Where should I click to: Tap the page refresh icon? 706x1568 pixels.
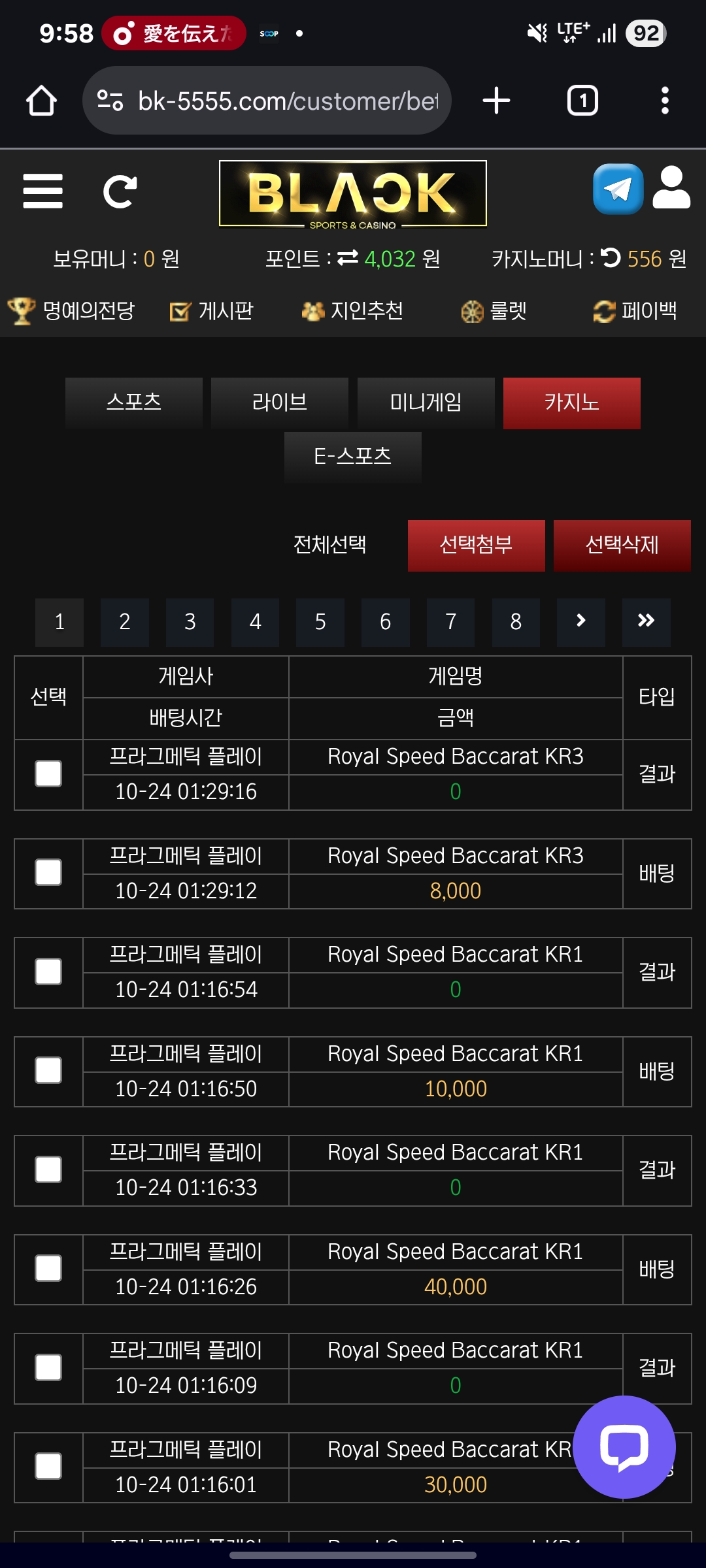120,191
